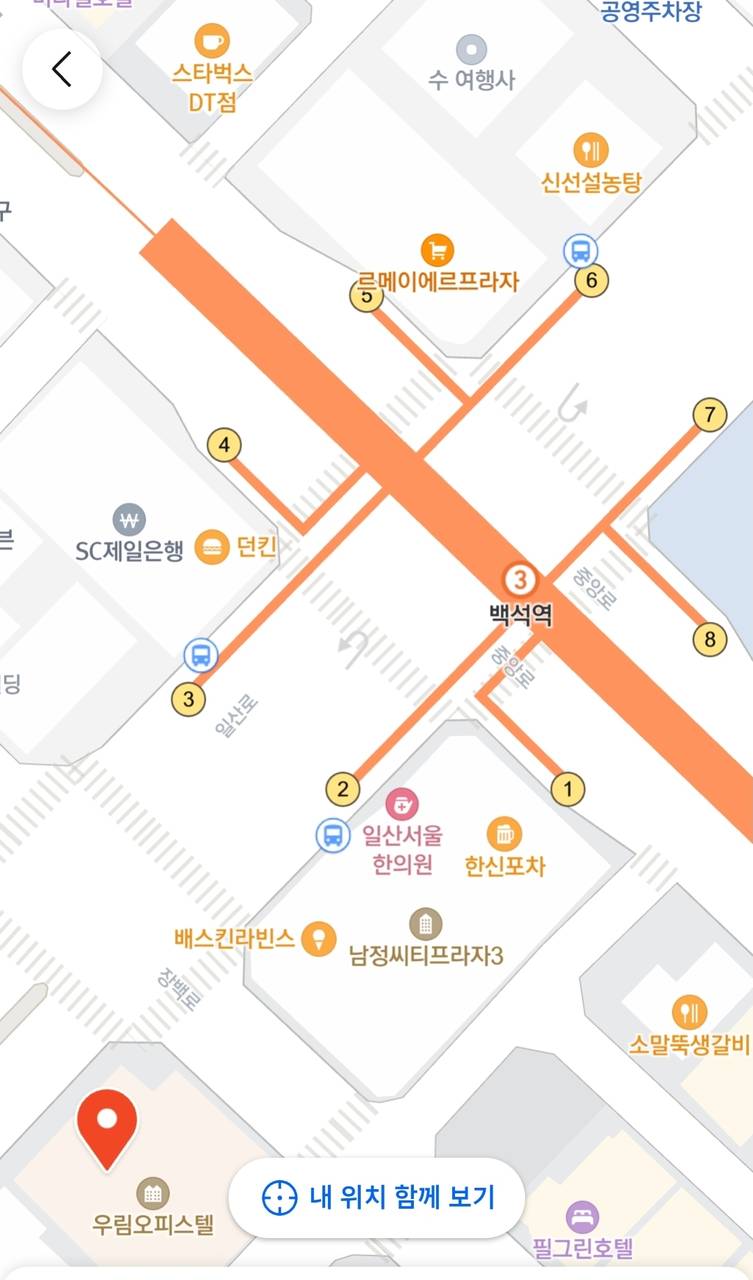Open the 신선설농탕 restaurant marker
The width and height of the screenshot is (753, 1280).
591,151
